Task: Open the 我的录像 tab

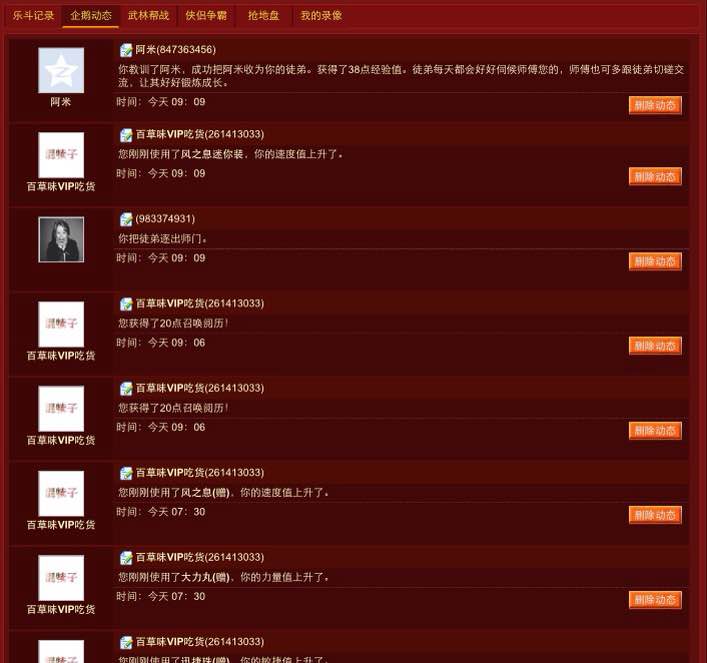Action: (321, 16)
